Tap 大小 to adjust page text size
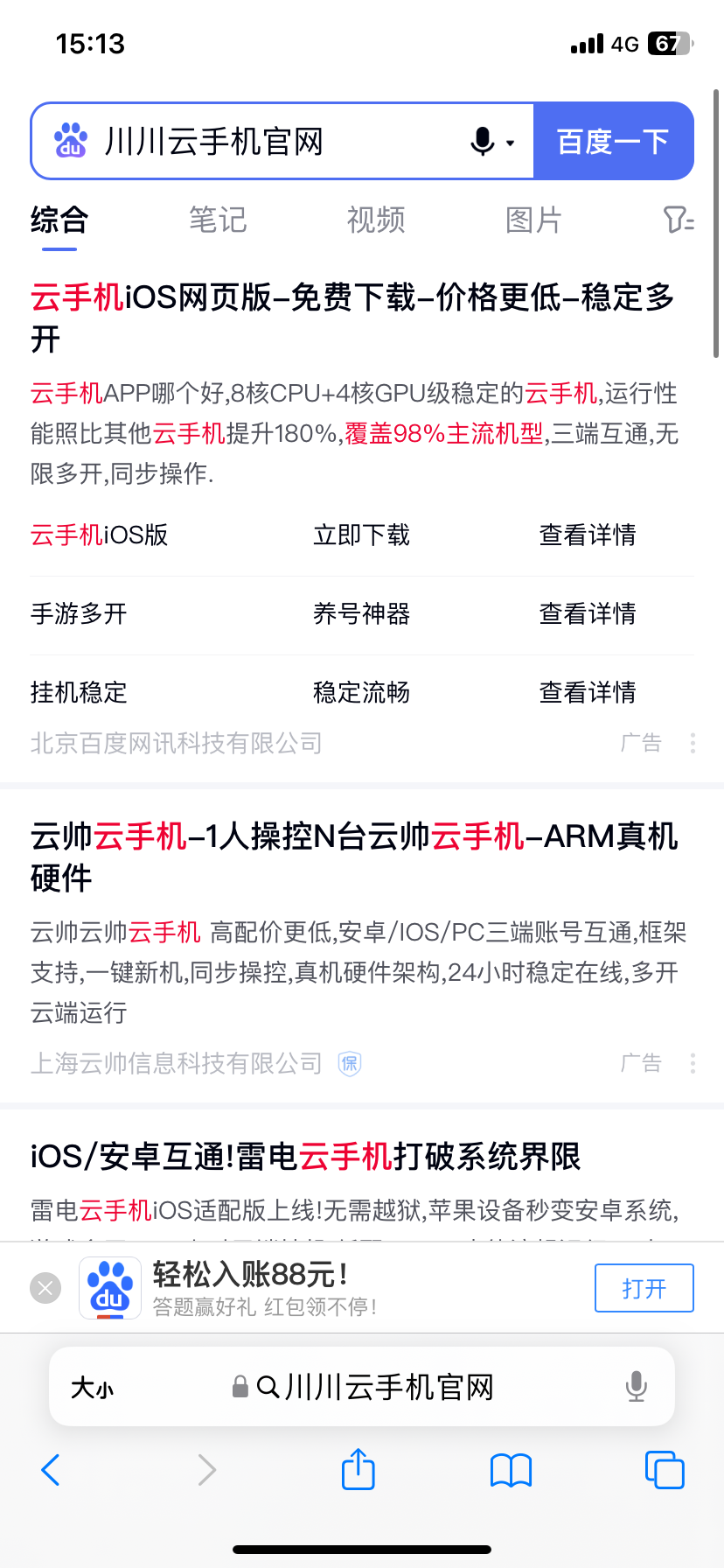 (x=93, y=1387)
